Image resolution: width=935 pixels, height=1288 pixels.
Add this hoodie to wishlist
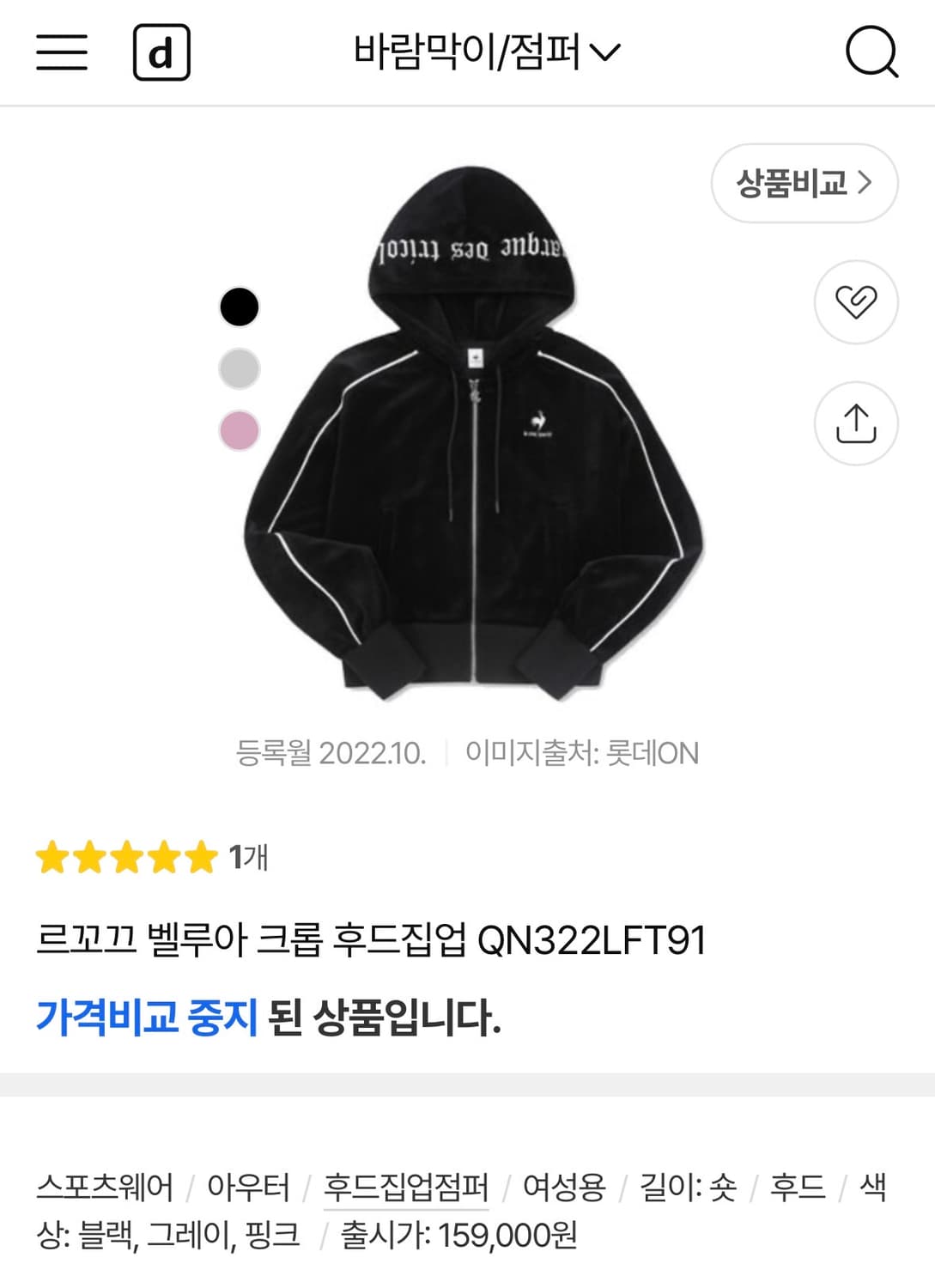(855, 302)
